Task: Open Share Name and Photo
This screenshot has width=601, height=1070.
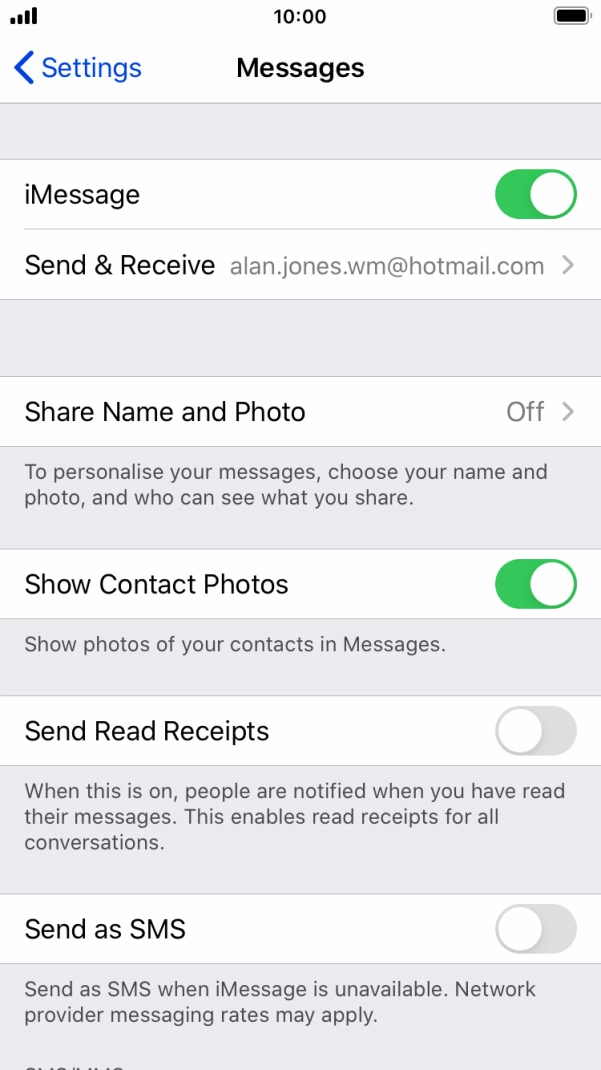Action: coord(300,412)
